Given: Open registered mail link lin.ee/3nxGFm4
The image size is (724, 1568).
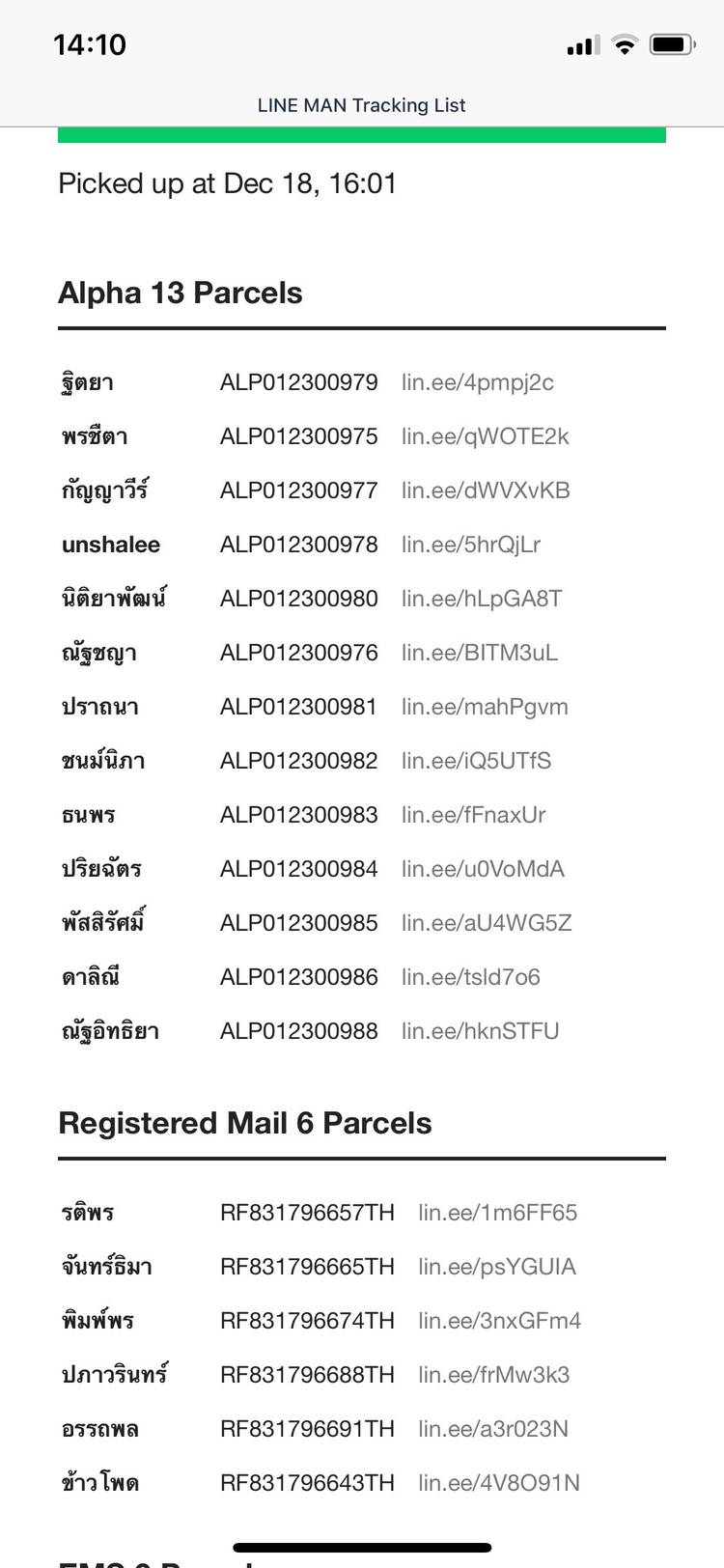Looking at the screenshot, I should pos(499,1321).
